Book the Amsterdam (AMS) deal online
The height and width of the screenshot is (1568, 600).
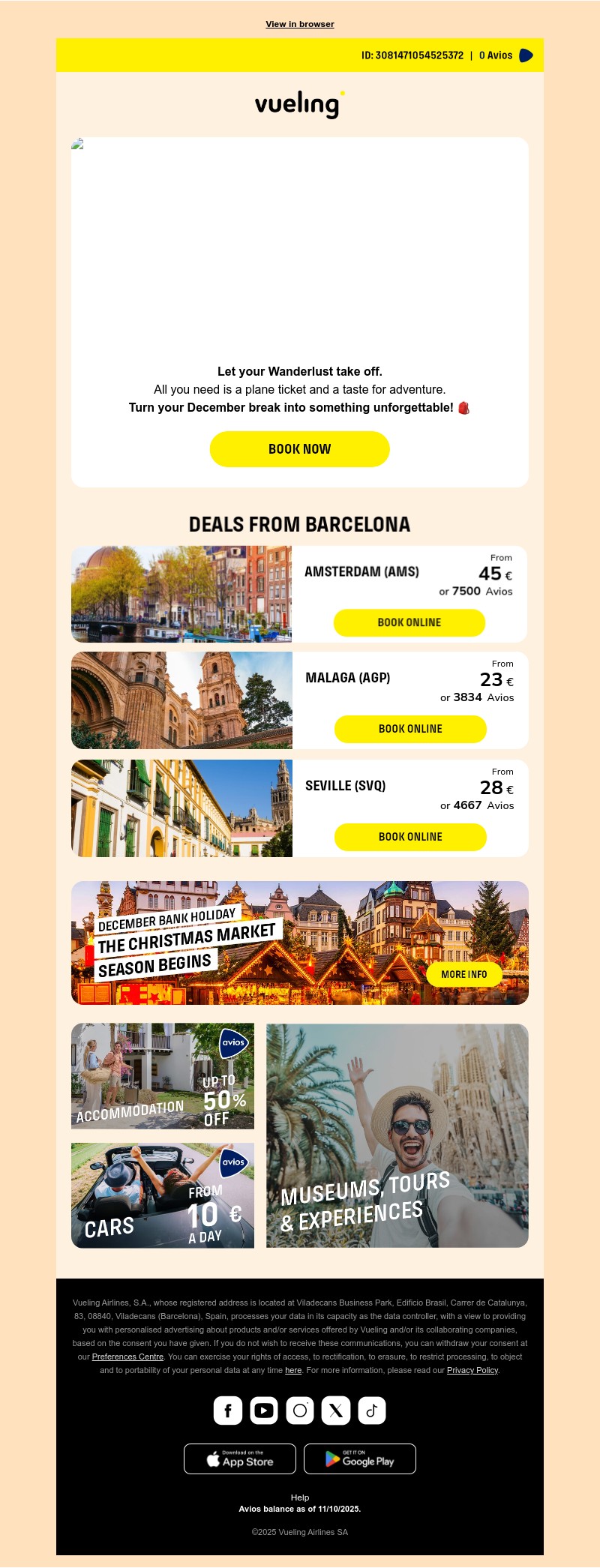coord(409,622)
